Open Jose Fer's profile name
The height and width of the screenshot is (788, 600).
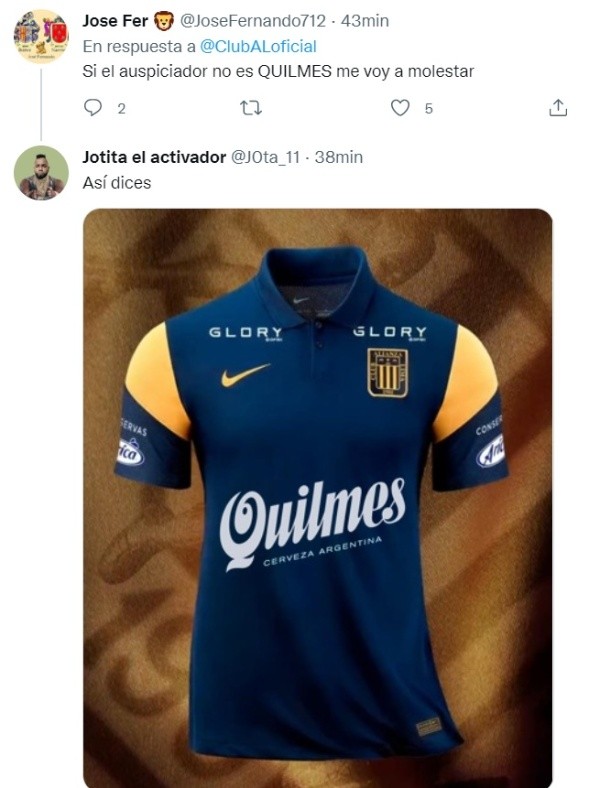(x=115, y=20)
